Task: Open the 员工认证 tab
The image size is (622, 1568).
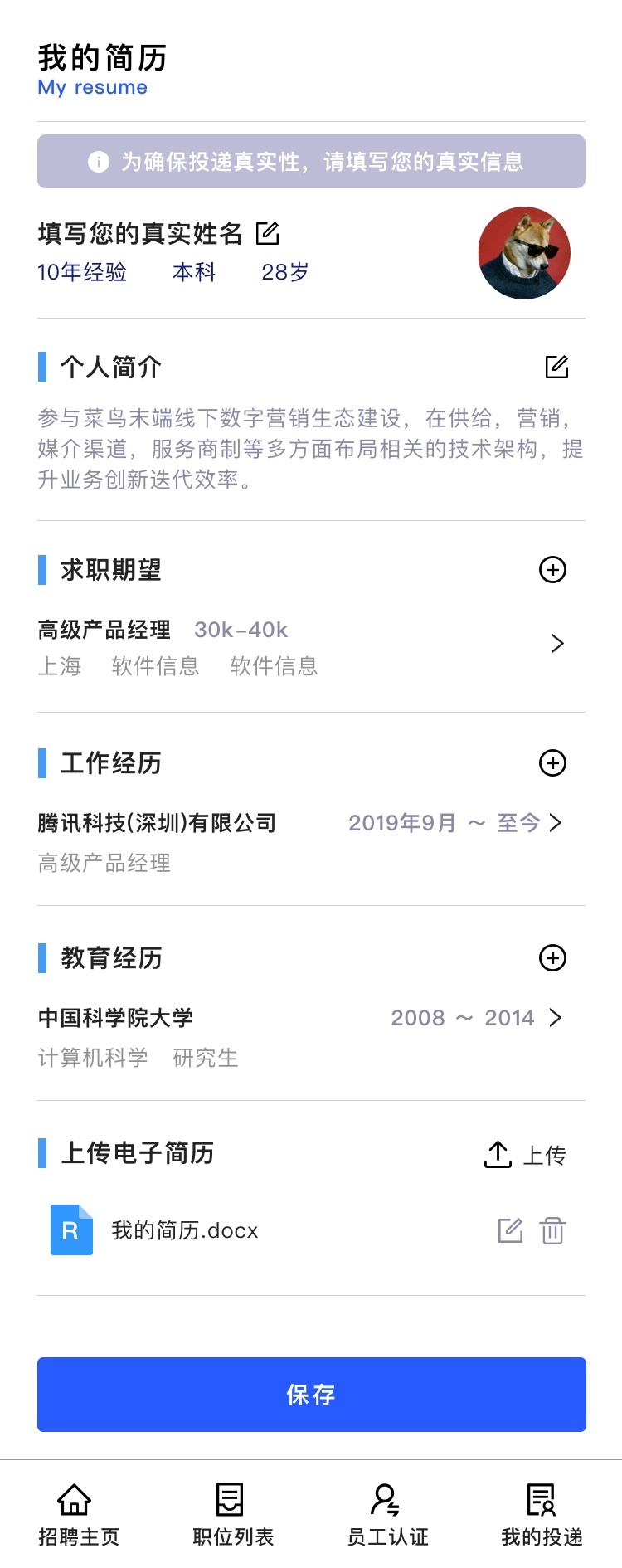Action: click(387, 1514)
